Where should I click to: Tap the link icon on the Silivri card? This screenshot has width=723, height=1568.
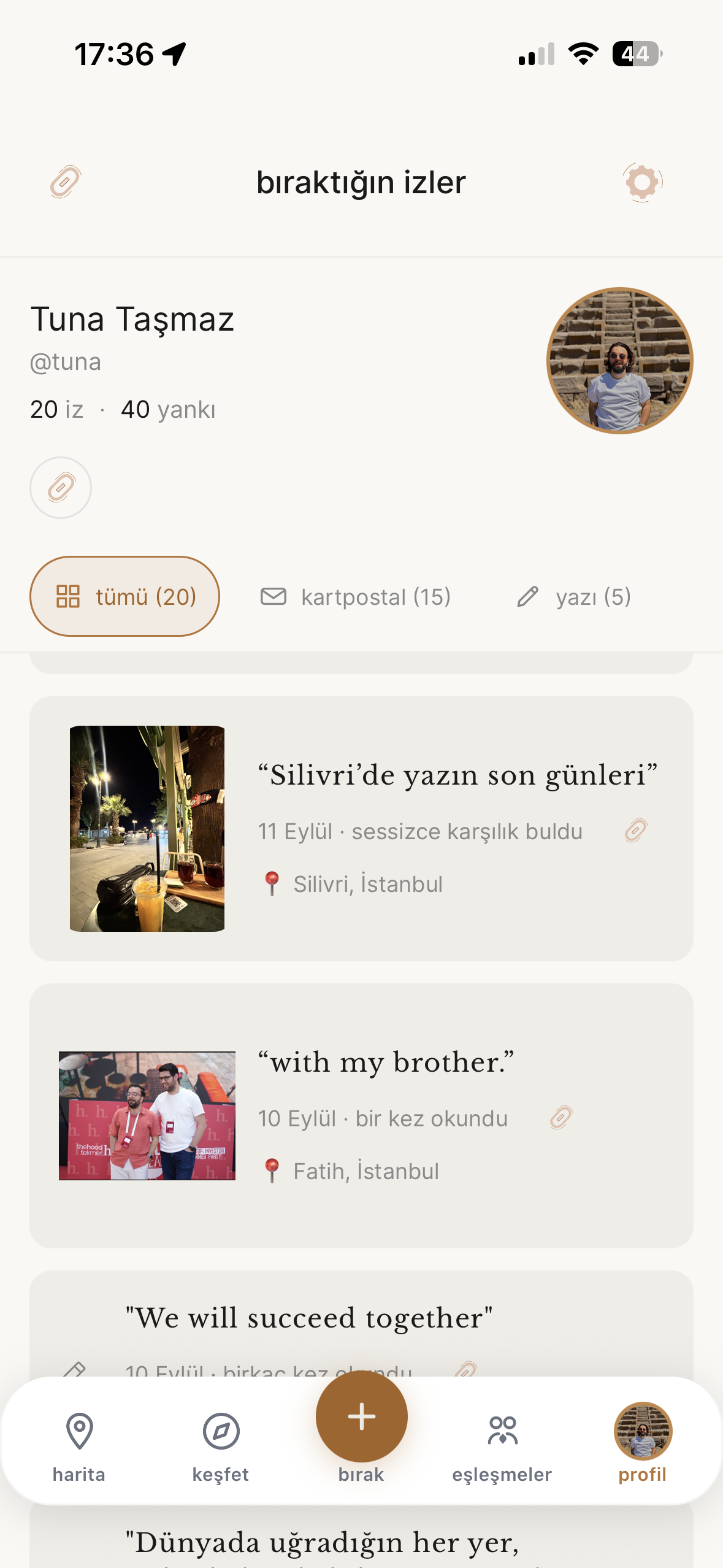click(636, 831)
